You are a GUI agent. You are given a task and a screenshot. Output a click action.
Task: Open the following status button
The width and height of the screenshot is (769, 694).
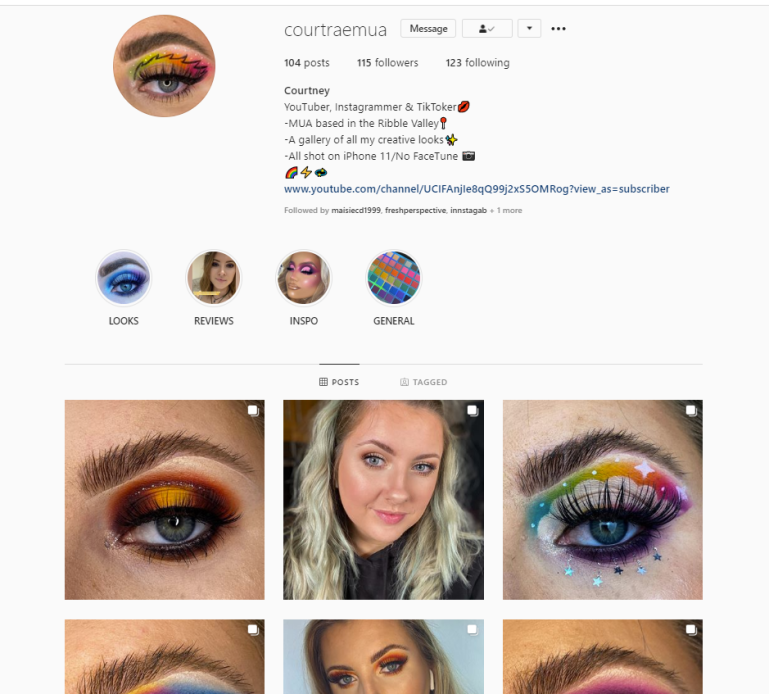click(x=487, y=29)
